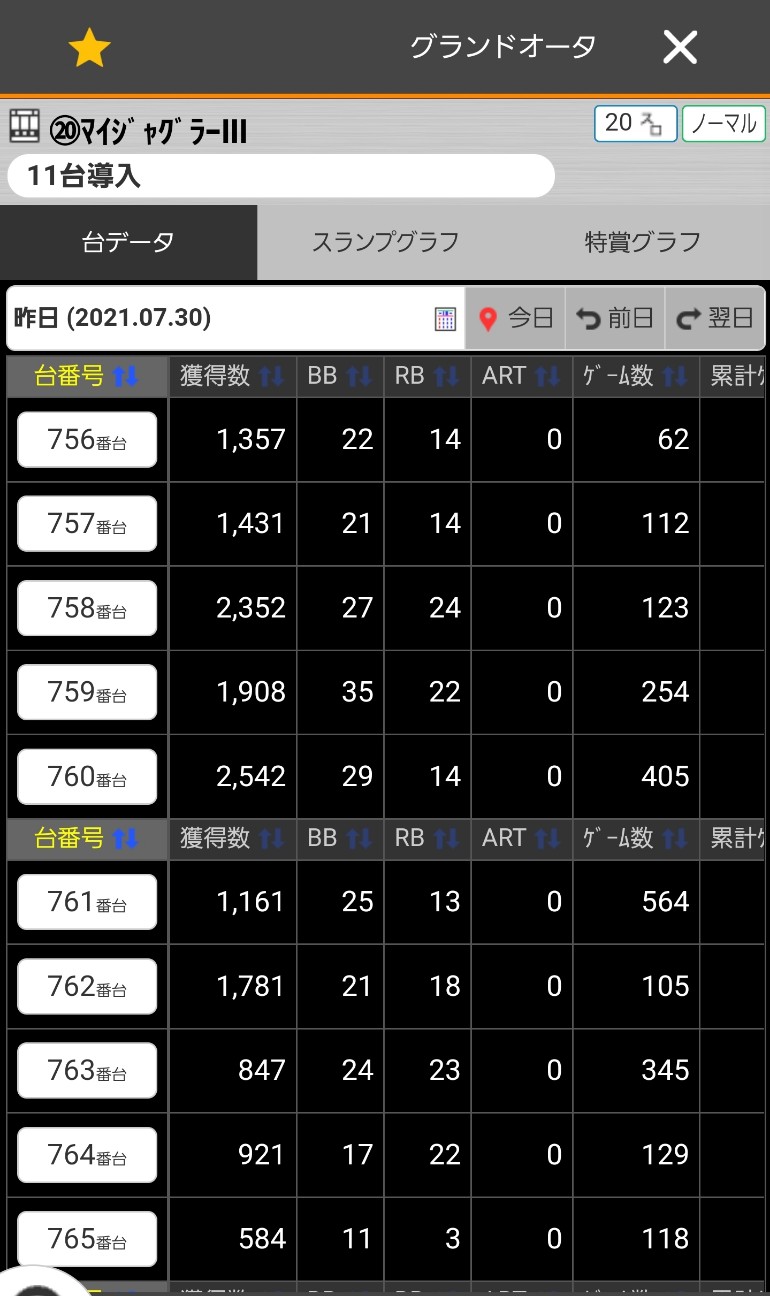Open machine 757番台 details
Screen dimensions: 770x1296
[x=87, y=524]
